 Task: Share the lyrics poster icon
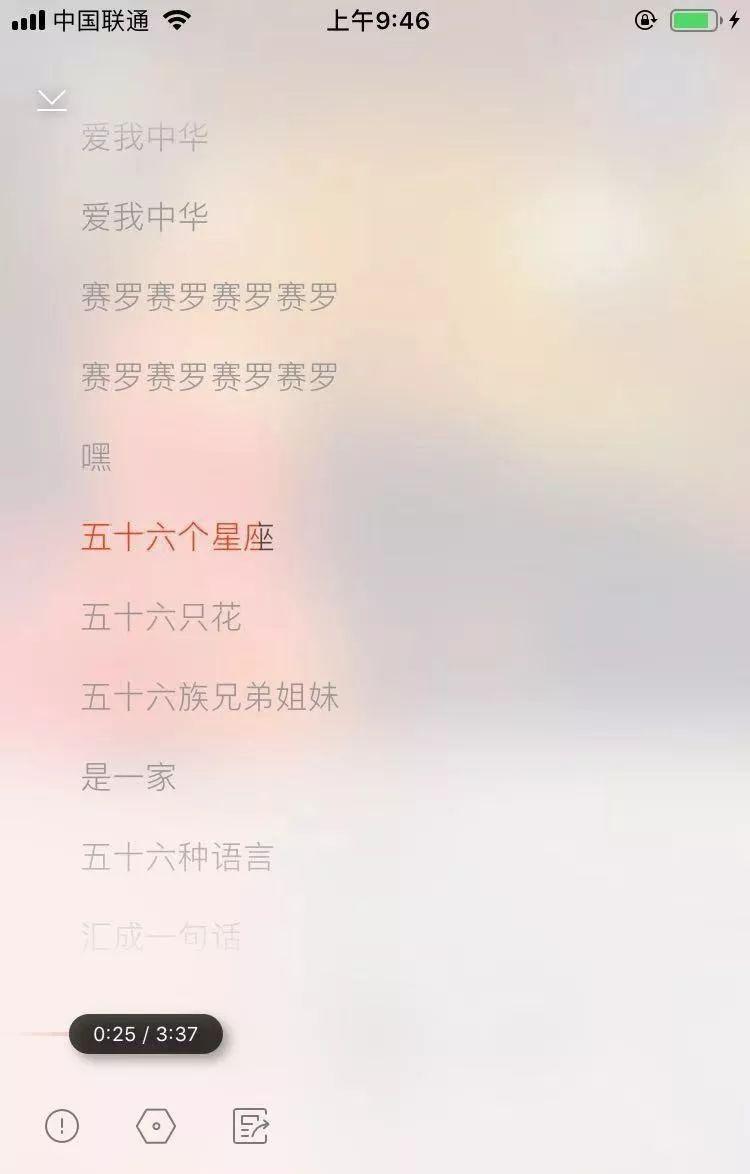tap(251, 1126)
